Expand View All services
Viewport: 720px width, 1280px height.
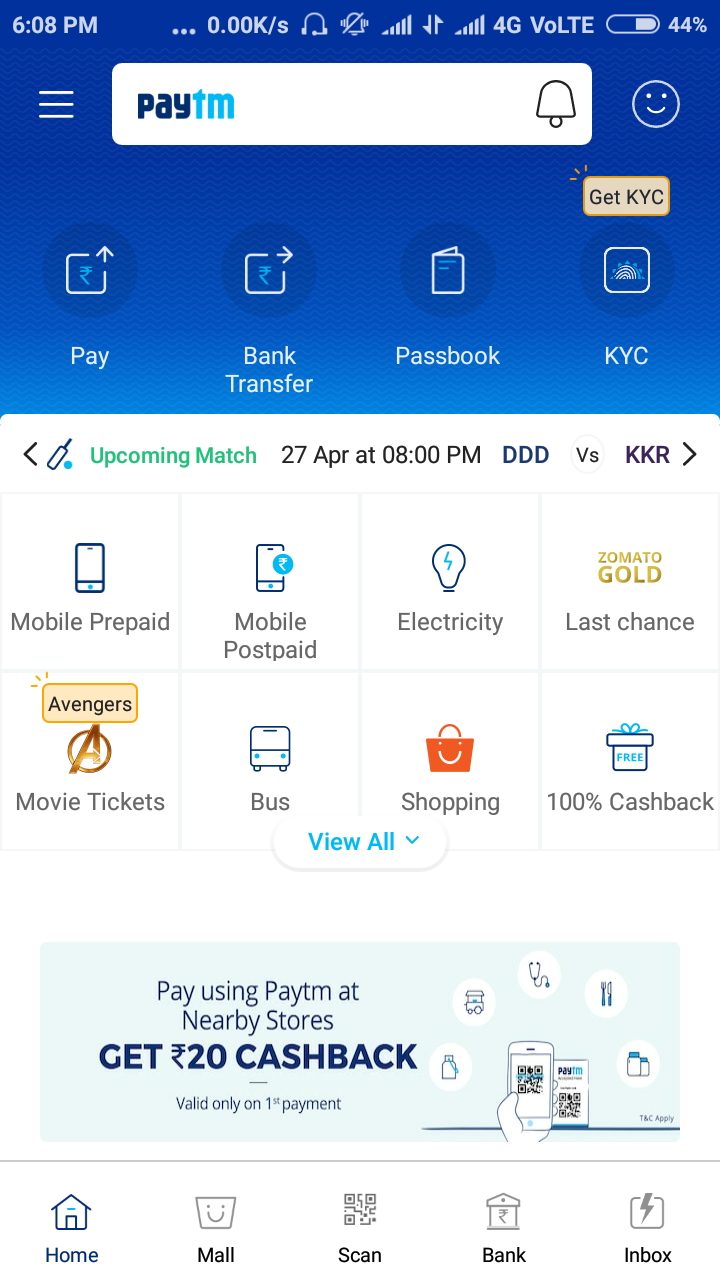pos(360,842)
